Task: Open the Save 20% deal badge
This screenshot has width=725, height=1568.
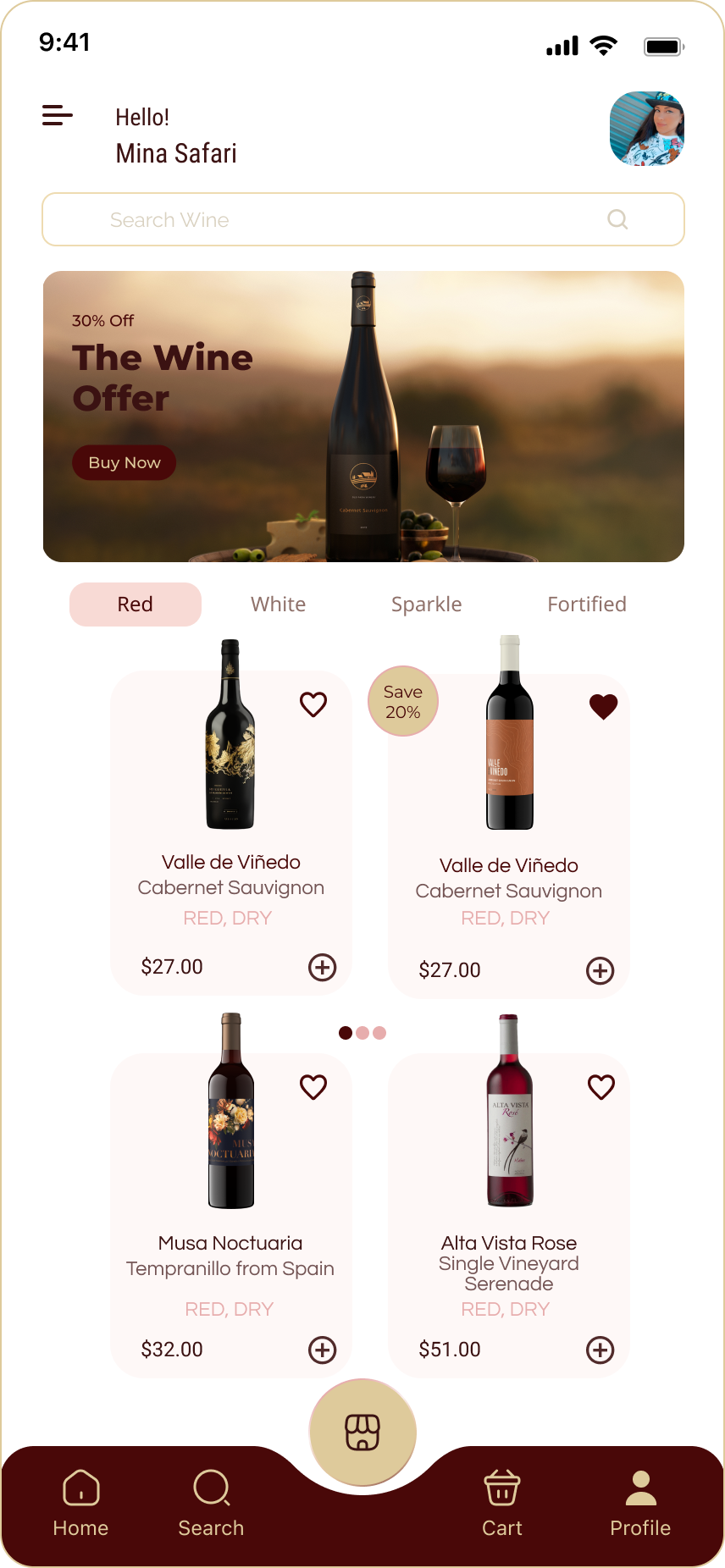Action: [403, 701]
